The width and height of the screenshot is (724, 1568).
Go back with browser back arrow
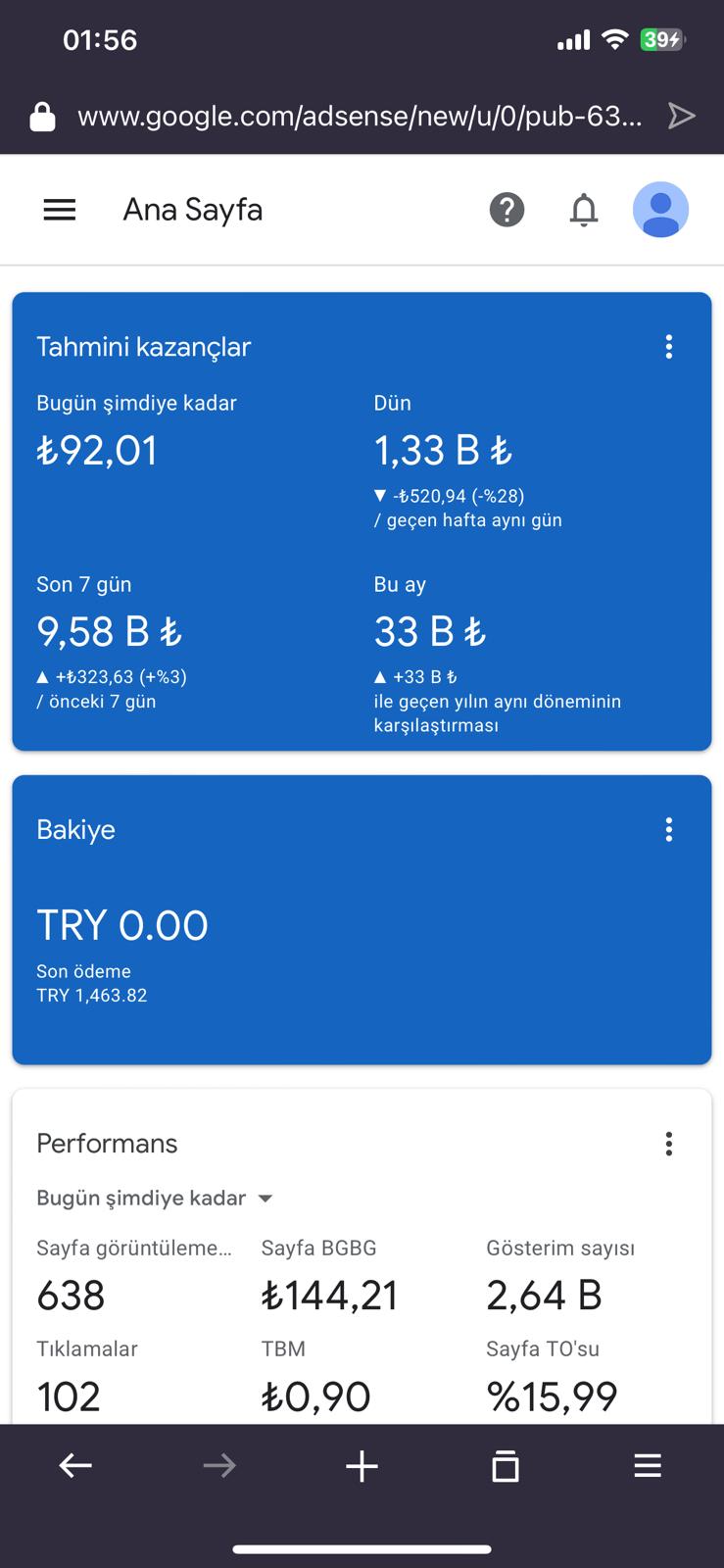point(75,1465)
